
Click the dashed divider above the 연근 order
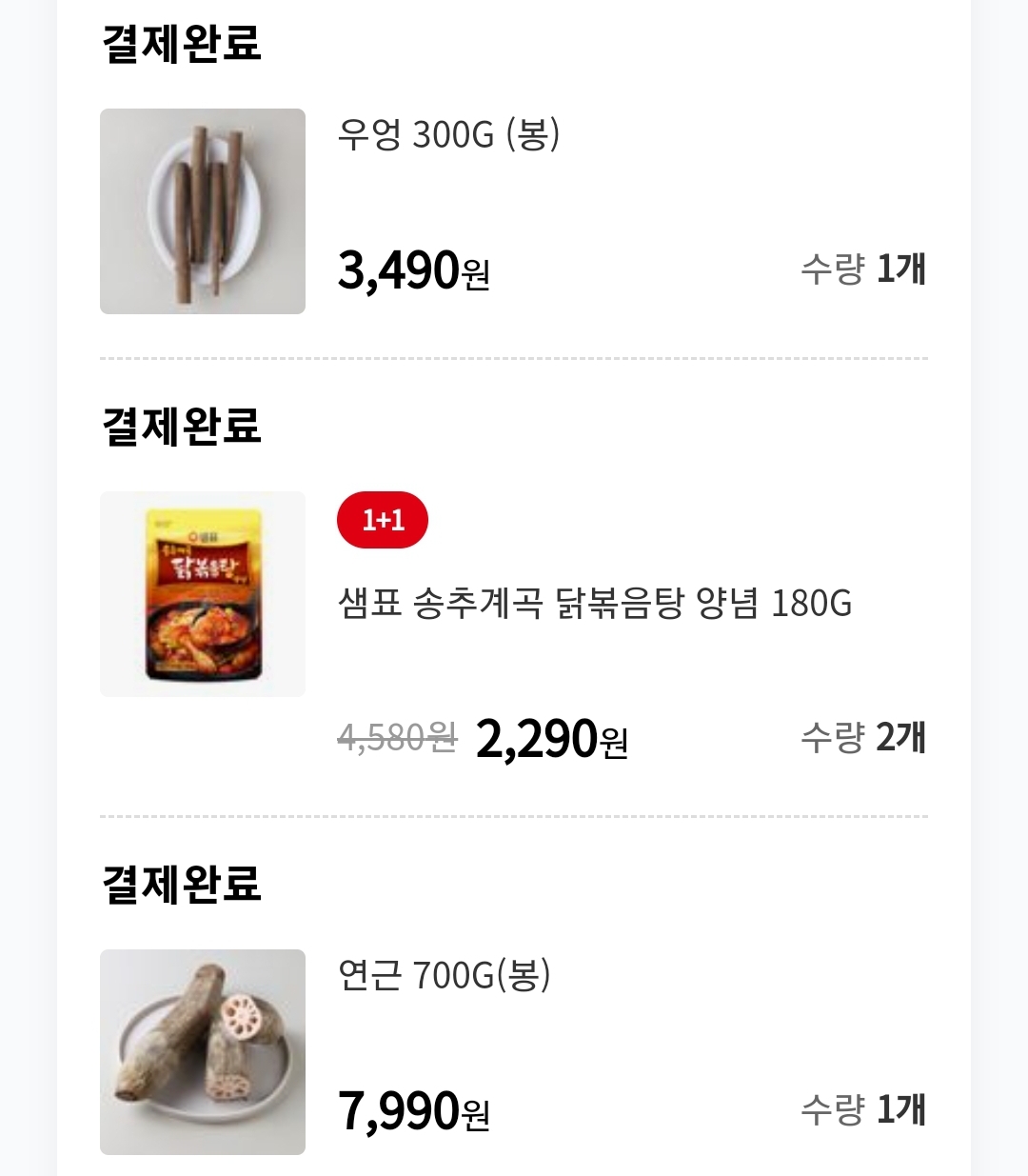(514, 815)
